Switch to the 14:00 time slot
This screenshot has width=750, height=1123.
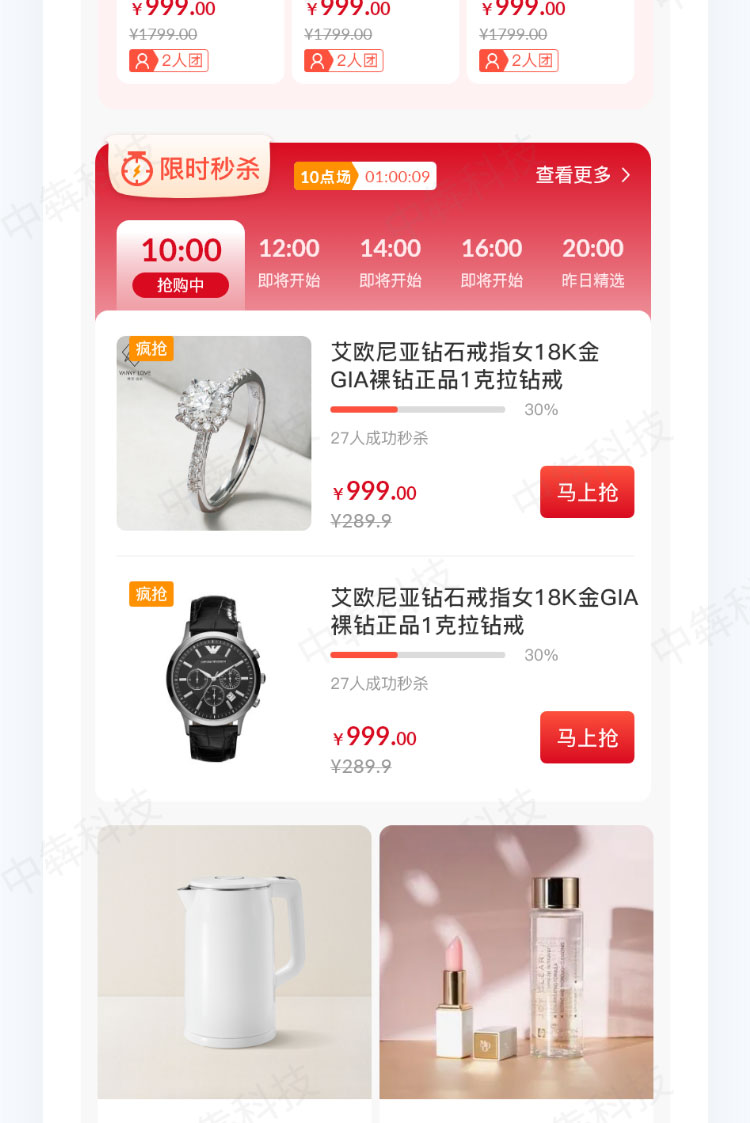390,262
